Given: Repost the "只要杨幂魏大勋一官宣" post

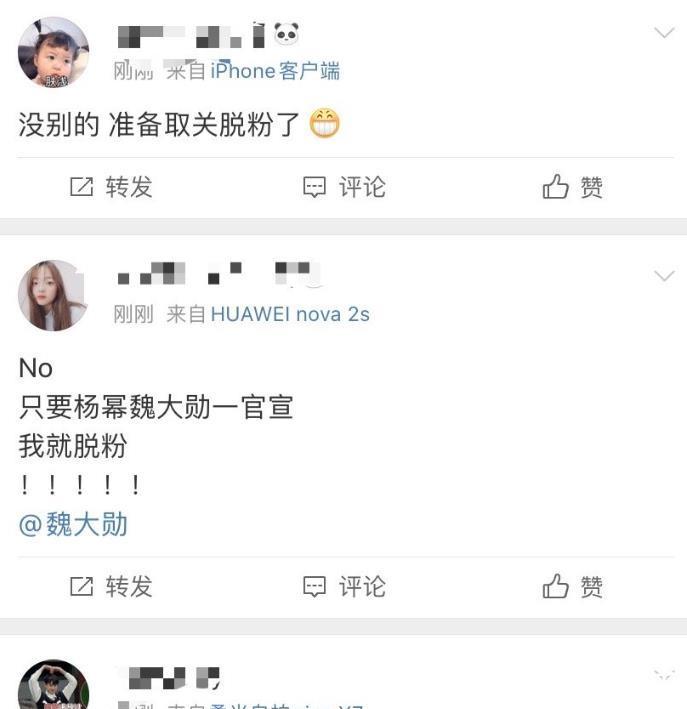Looking at the screenshot, I should (111, 587).
